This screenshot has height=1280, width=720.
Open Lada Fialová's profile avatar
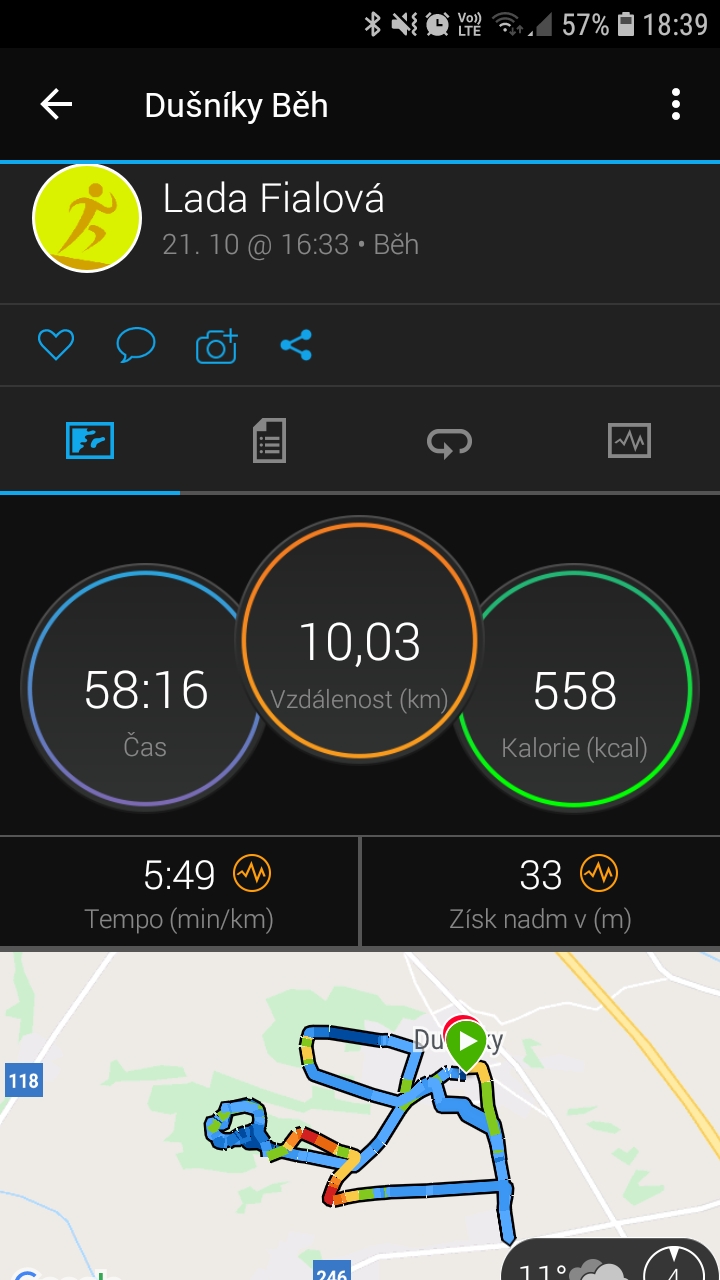click(87, 218)
